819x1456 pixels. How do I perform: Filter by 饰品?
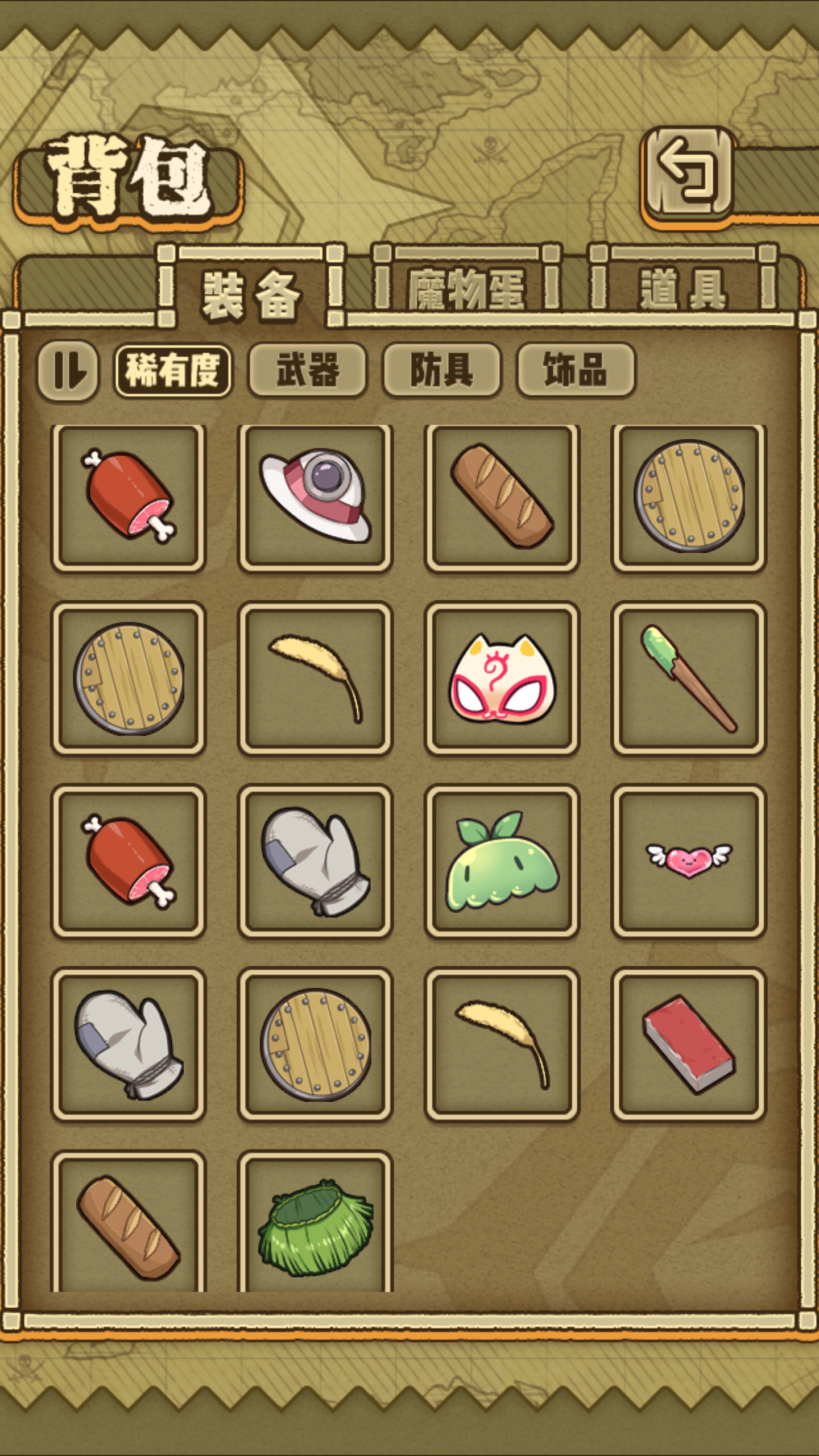pyautogui.click(x=575, y=370)
